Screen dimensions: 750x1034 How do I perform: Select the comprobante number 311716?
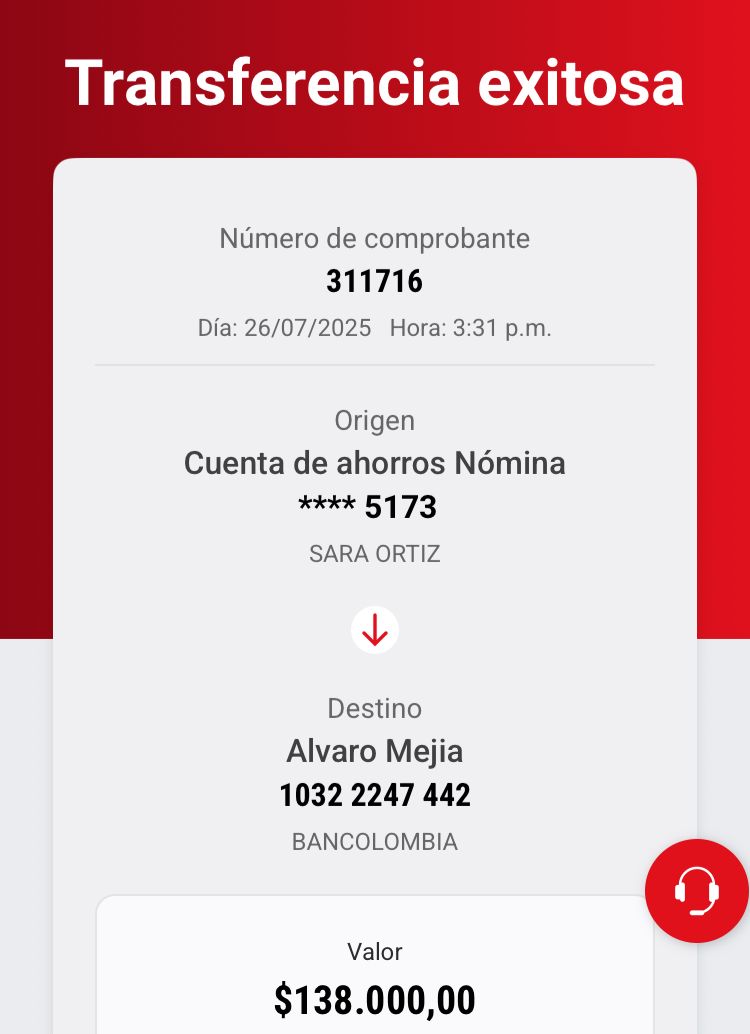(x=375, y=281)
